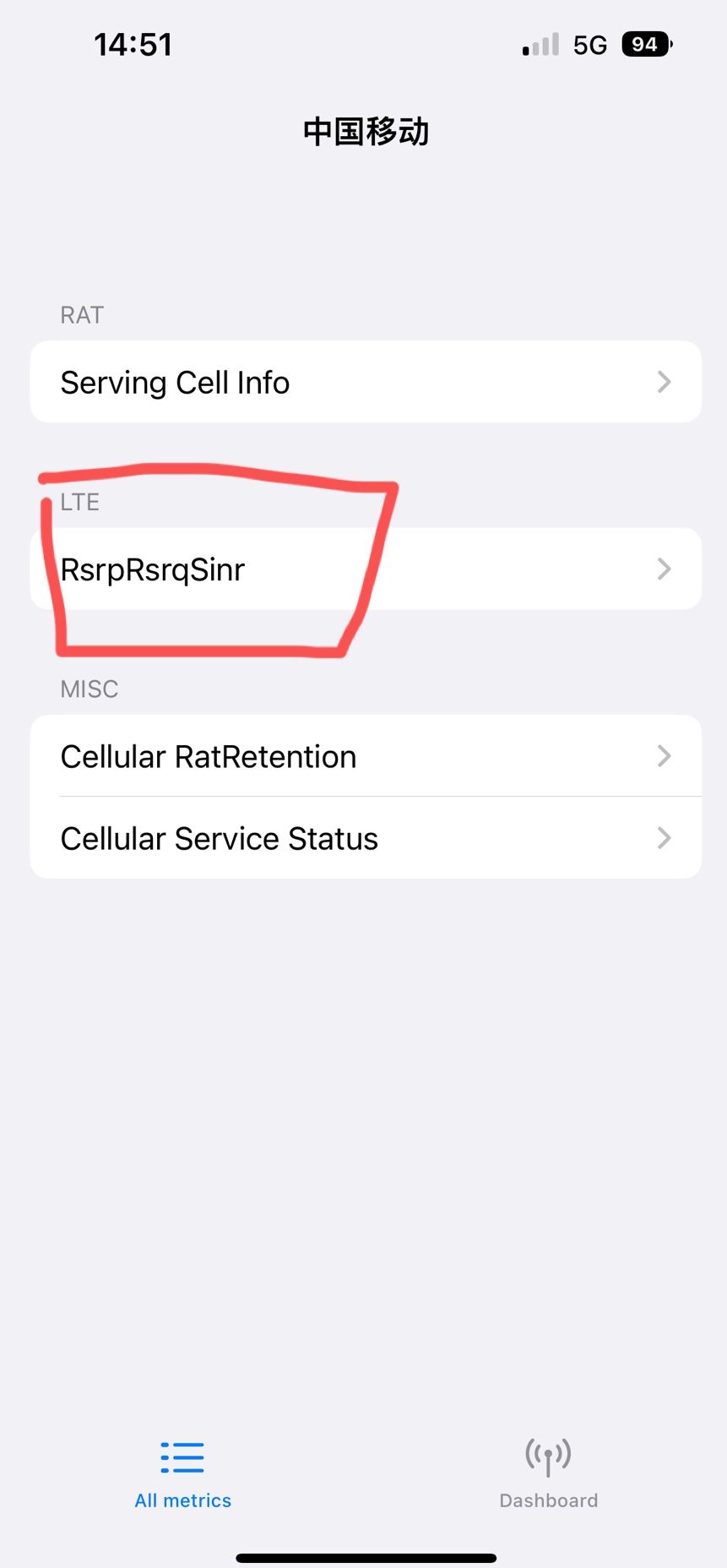Open Cellular Service Status
Screen dimensions: 727x1568
click(x=365, y=838)
